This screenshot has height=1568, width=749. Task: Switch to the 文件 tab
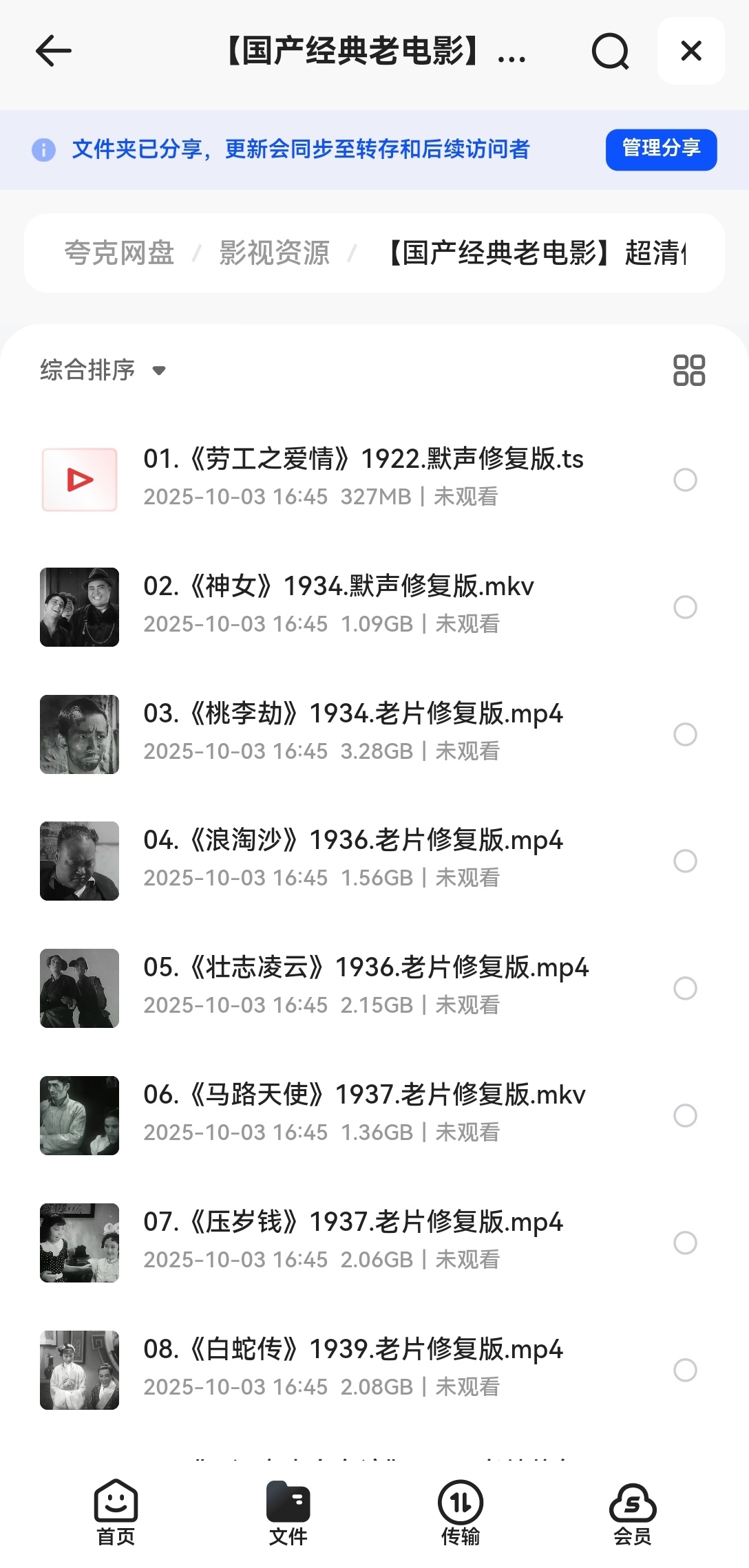288,1512
